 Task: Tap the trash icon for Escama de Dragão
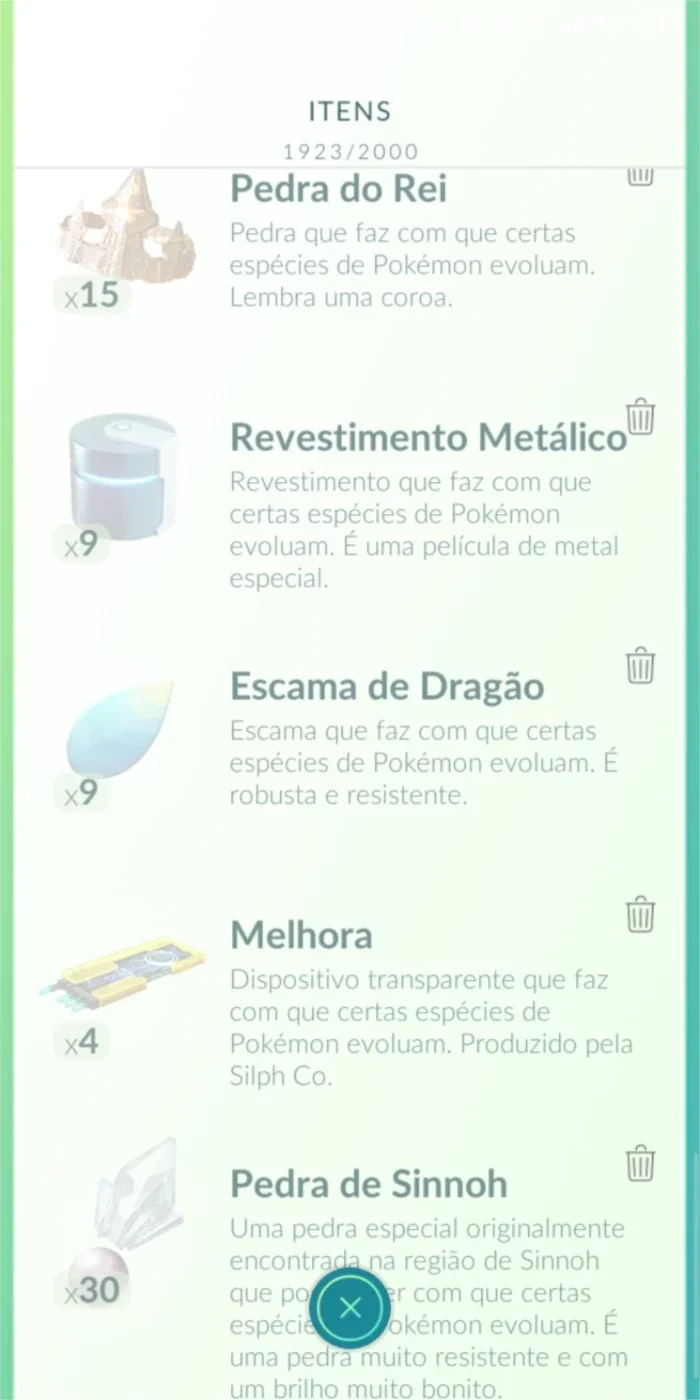(x=640, y=665)
